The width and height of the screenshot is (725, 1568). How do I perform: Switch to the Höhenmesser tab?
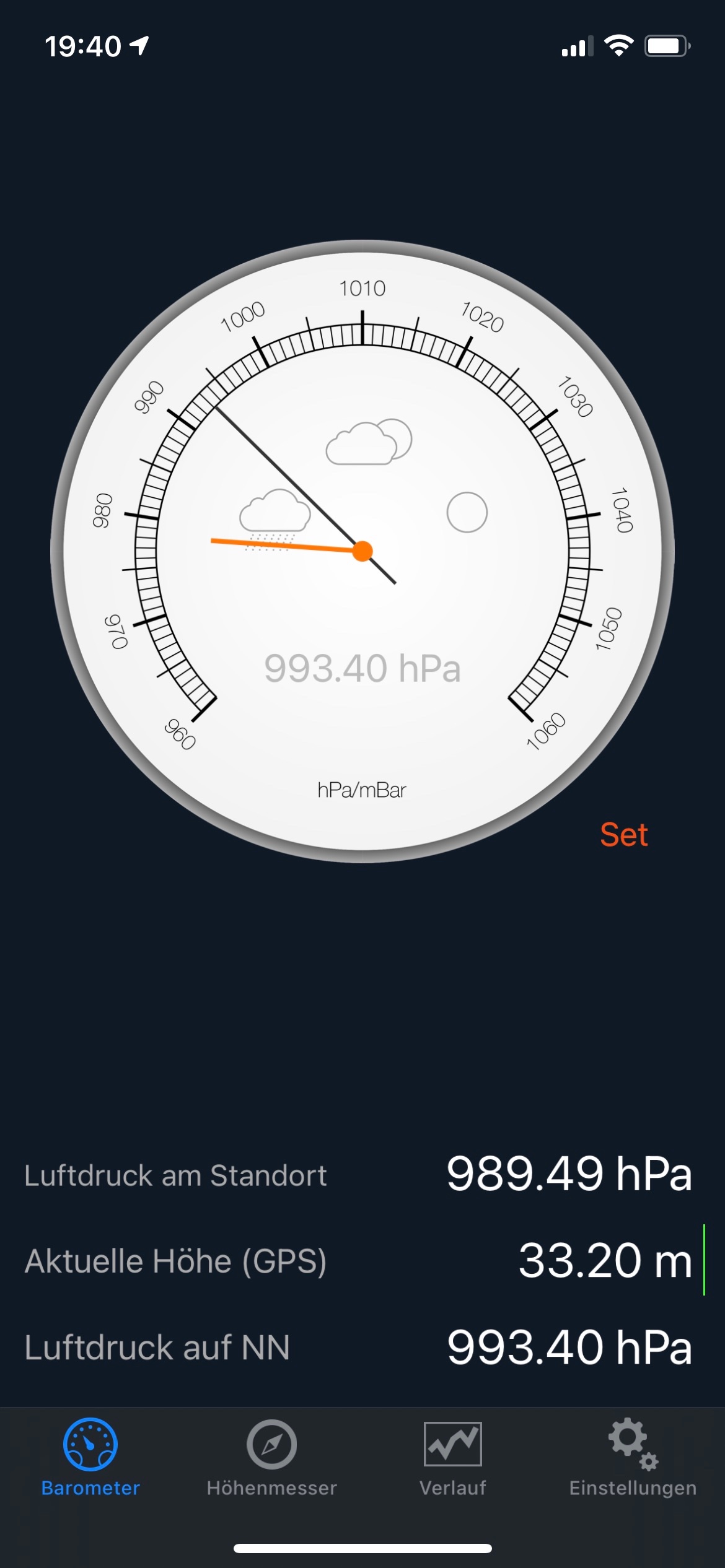[x=271, y=1457]
